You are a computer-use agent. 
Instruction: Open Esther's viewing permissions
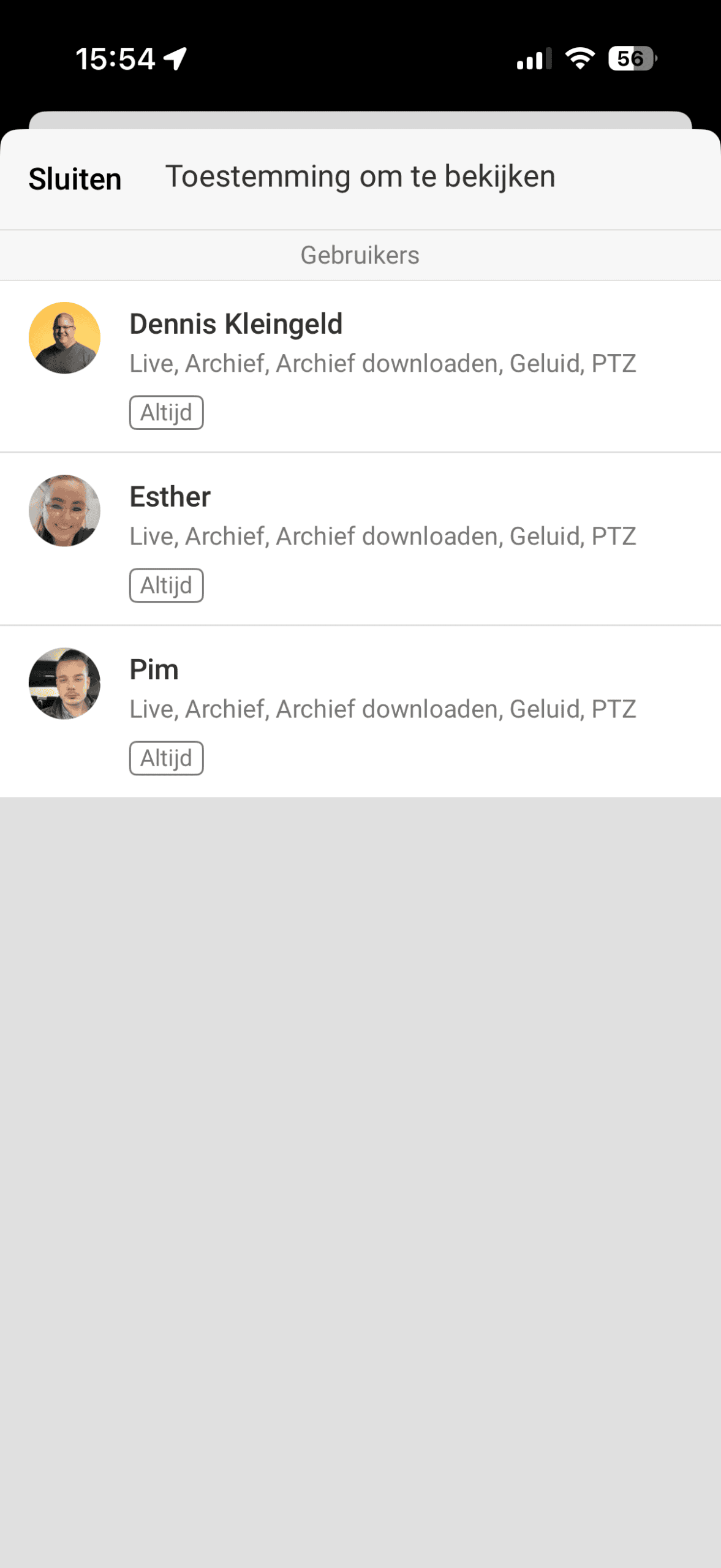pos(360,539)
